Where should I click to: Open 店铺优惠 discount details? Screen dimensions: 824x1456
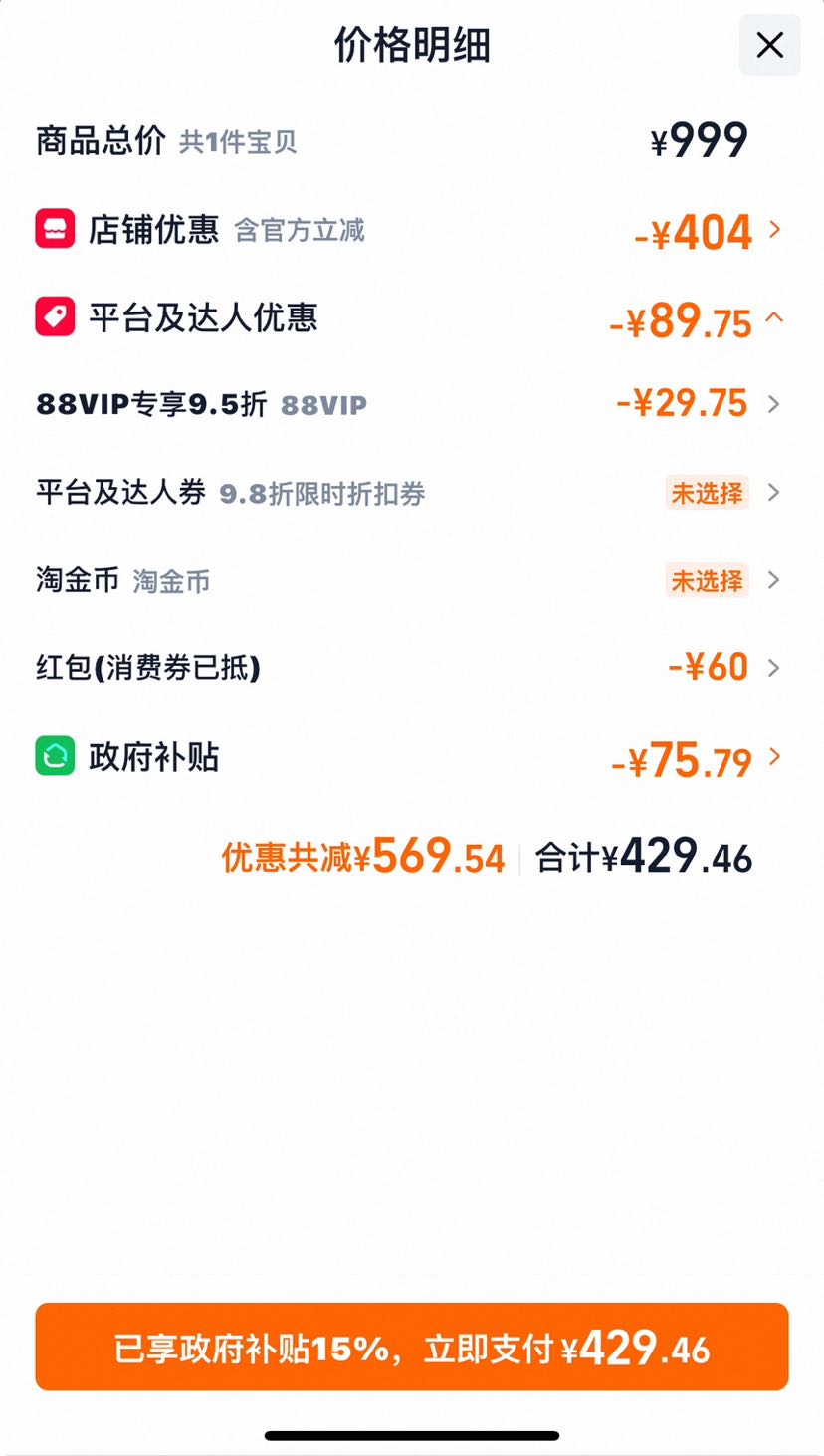(x=412, y=231)
